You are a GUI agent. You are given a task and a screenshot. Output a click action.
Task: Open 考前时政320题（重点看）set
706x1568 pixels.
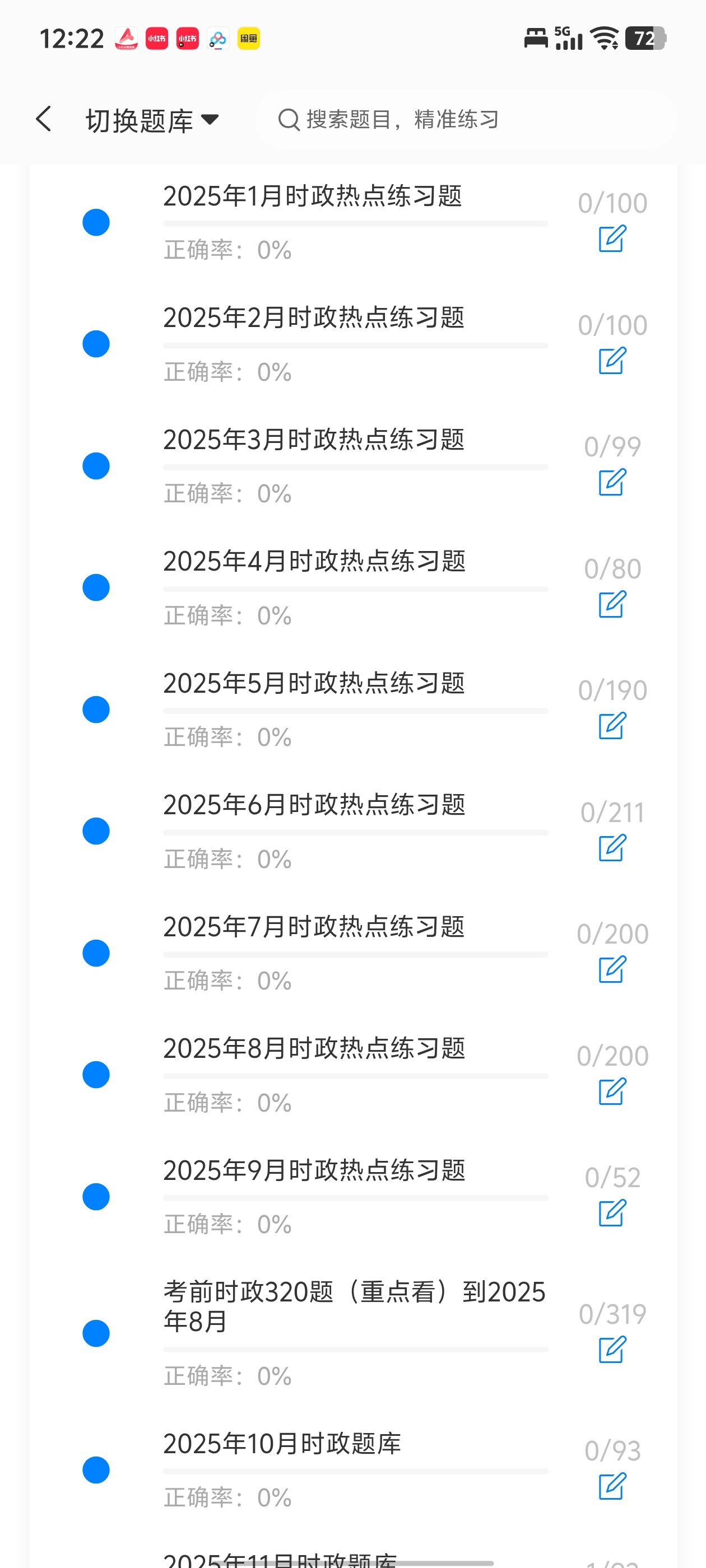point(355,1306)
